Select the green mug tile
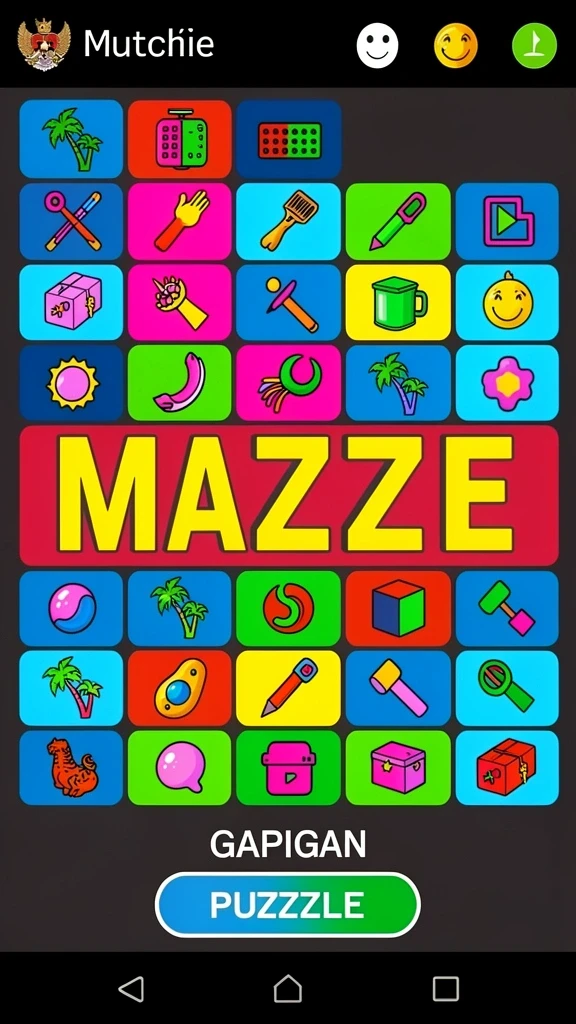 [398, 302]
